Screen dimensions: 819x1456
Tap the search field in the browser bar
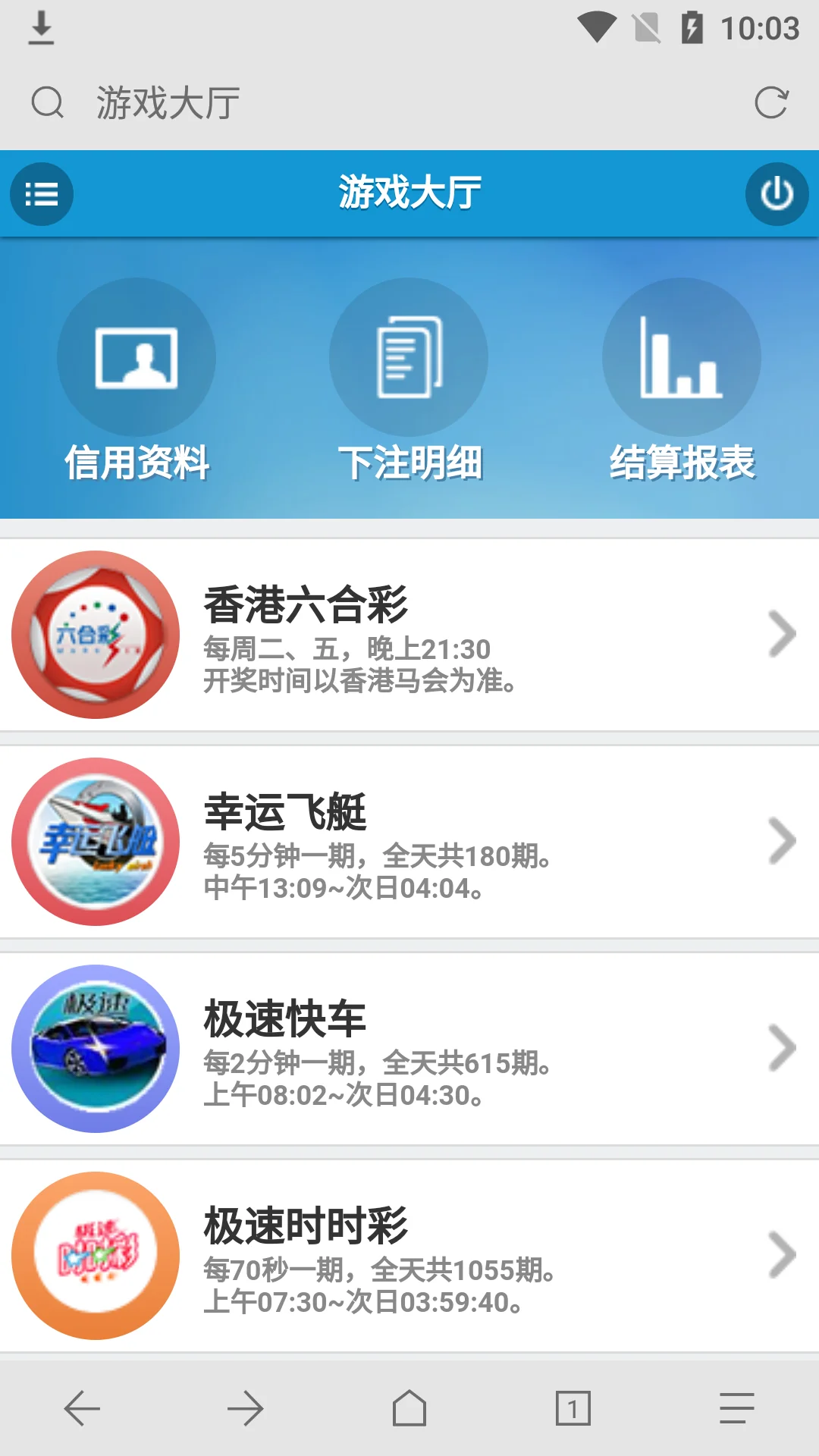[x=379, y=102]
